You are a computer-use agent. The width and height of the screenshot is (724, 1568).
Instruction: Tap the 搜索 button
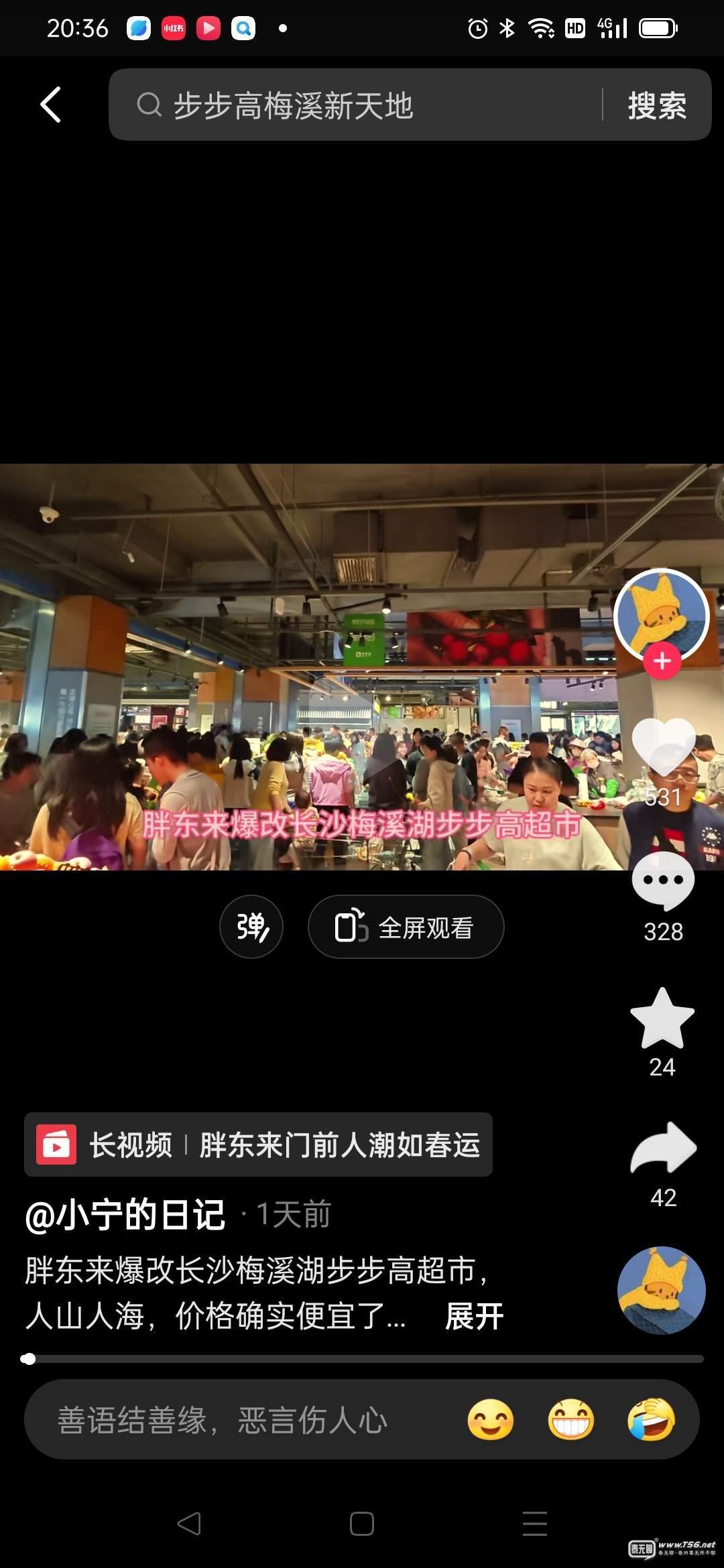(x=656, y=105)
